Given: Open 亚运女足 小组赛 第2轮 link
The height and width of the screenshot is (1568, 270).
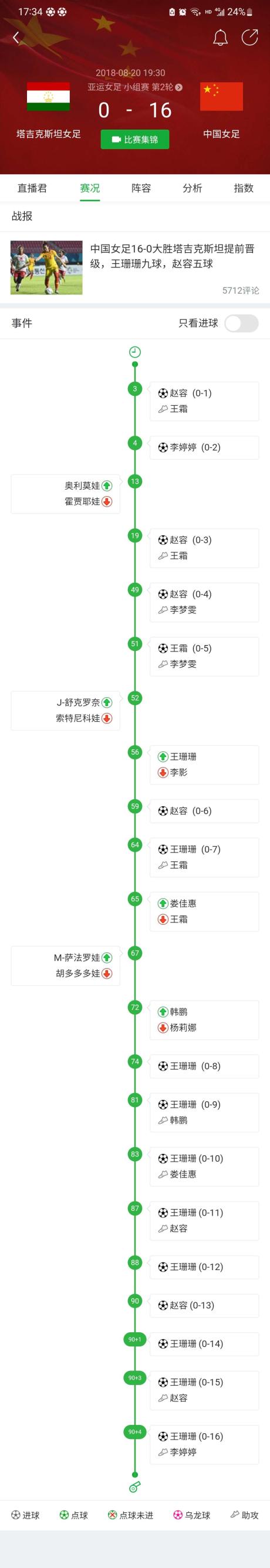Looking at the screenshot, I should click(134, 87).
